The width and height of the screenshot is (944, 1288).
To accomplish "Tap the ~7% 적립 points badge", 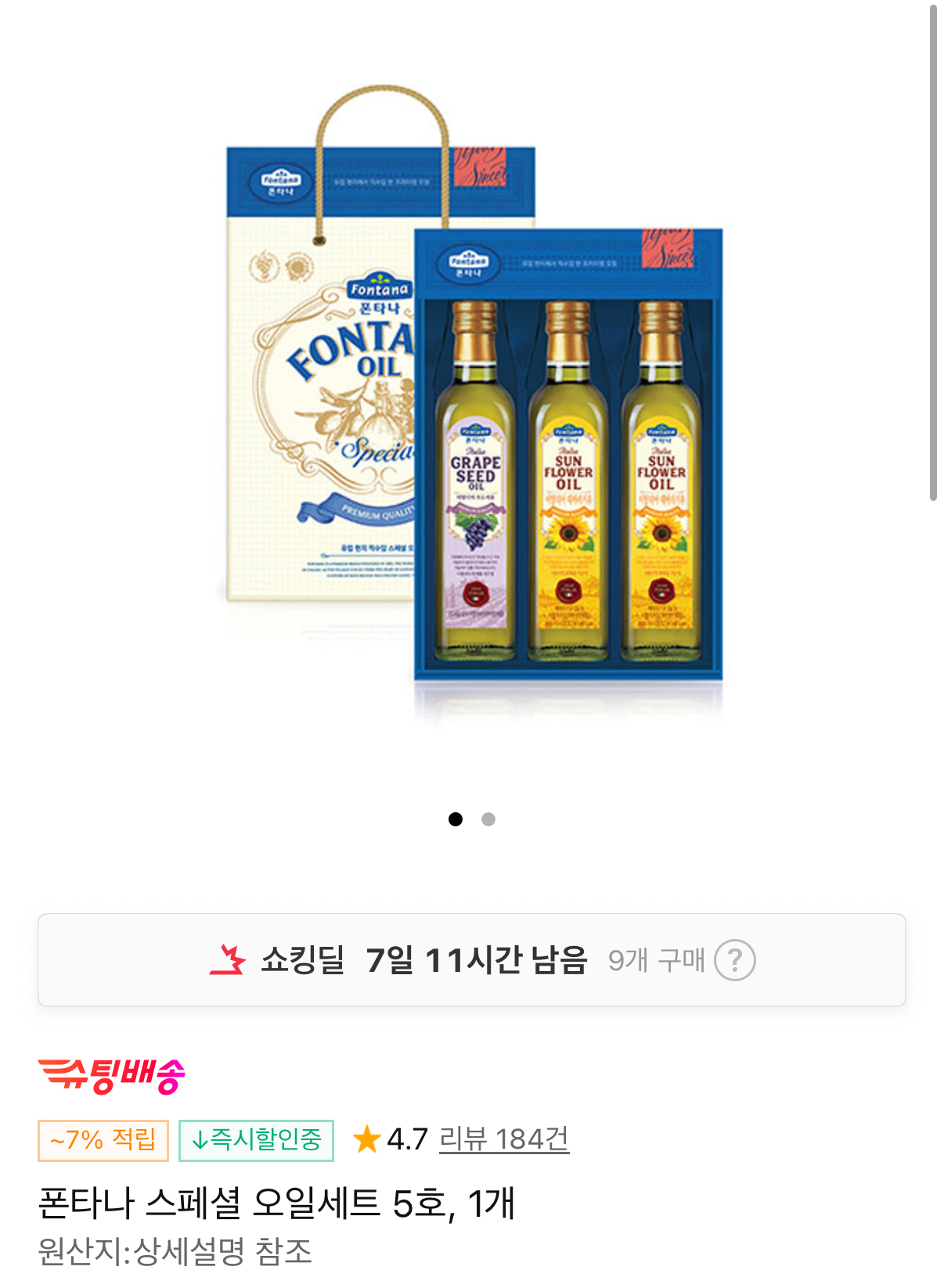I will click(x=103, y=1140).
